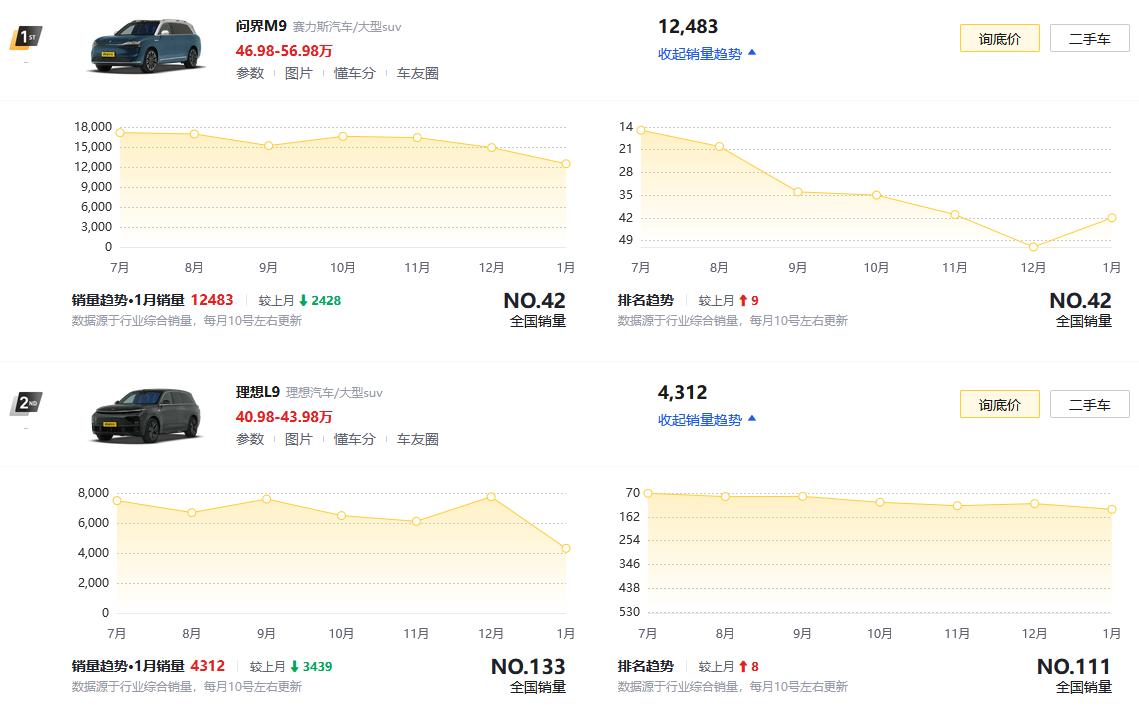Open 车友圈 for 理想L9
The width and height of the screenshot is (1139, 721).
(x=417, y=439)
